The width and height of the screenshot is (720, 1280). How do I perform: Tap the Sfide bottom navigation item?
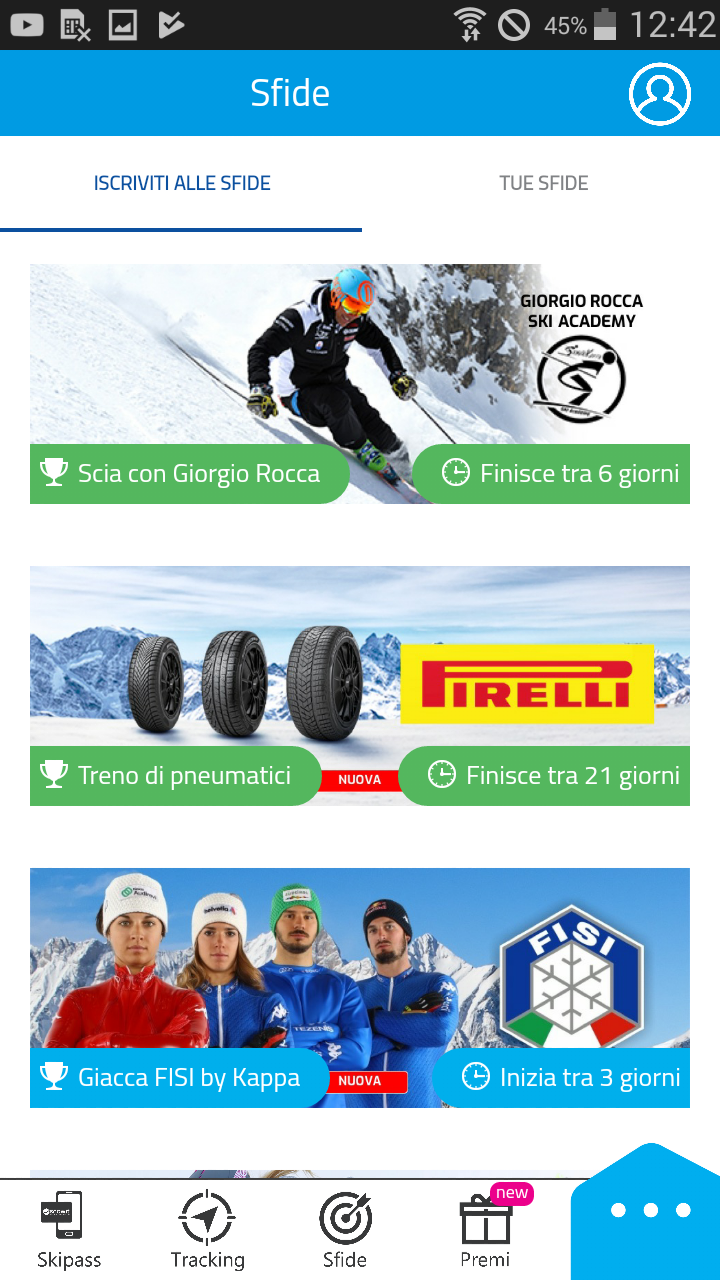345,1230
